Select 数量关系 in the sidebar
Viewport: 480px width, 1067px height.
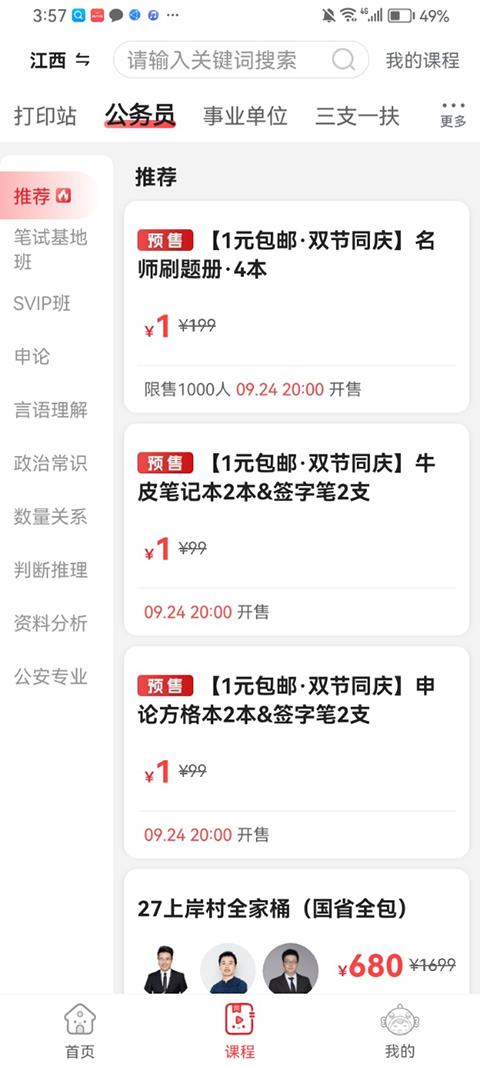tap(50, 516)
